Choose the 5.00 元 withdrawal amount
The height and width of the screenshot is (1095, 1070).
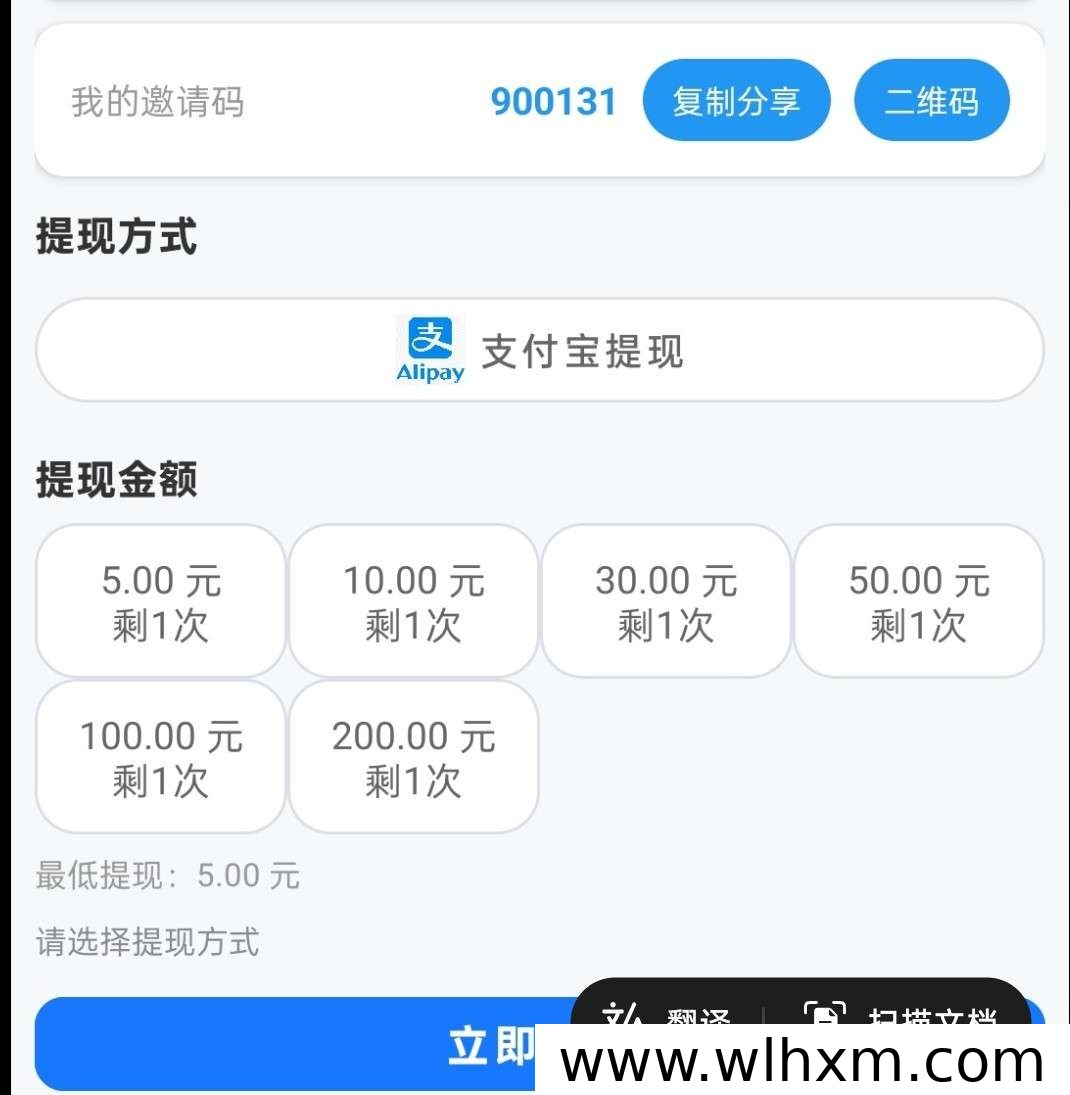(161, 601)
